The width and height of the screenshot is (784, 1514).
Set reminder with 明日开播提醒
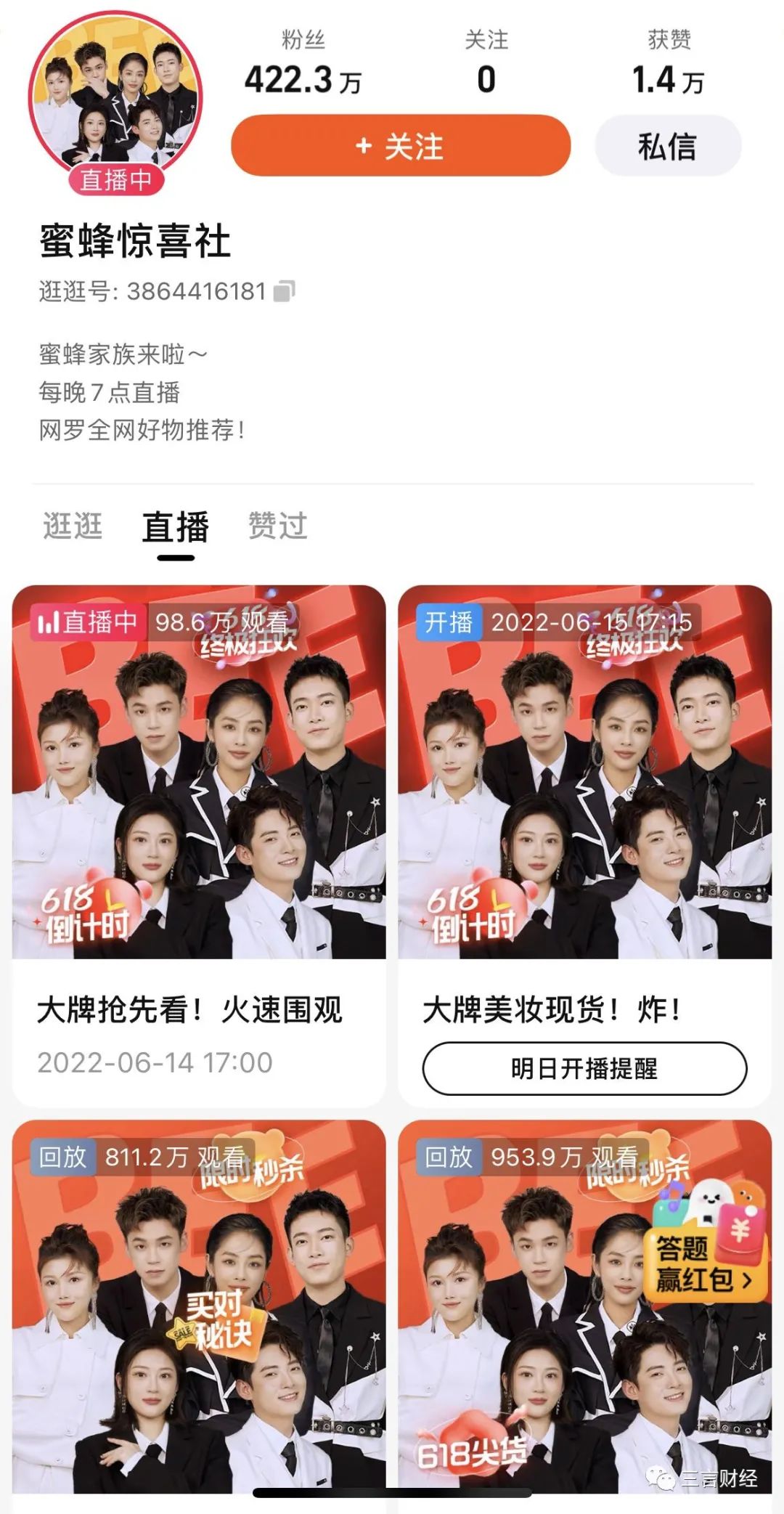click(584, 1068)
